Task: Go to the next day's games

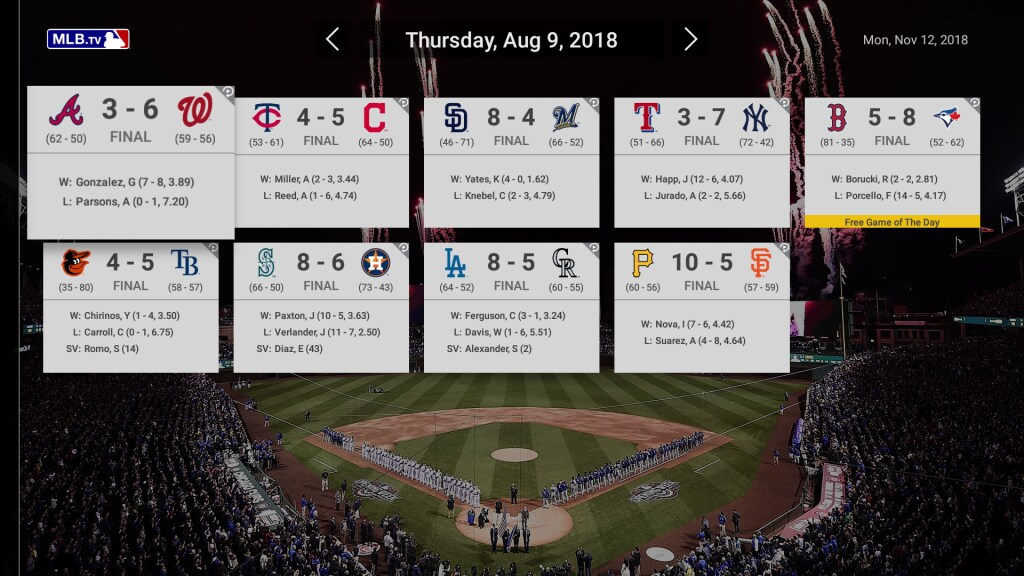Action: tap(690, 40)
